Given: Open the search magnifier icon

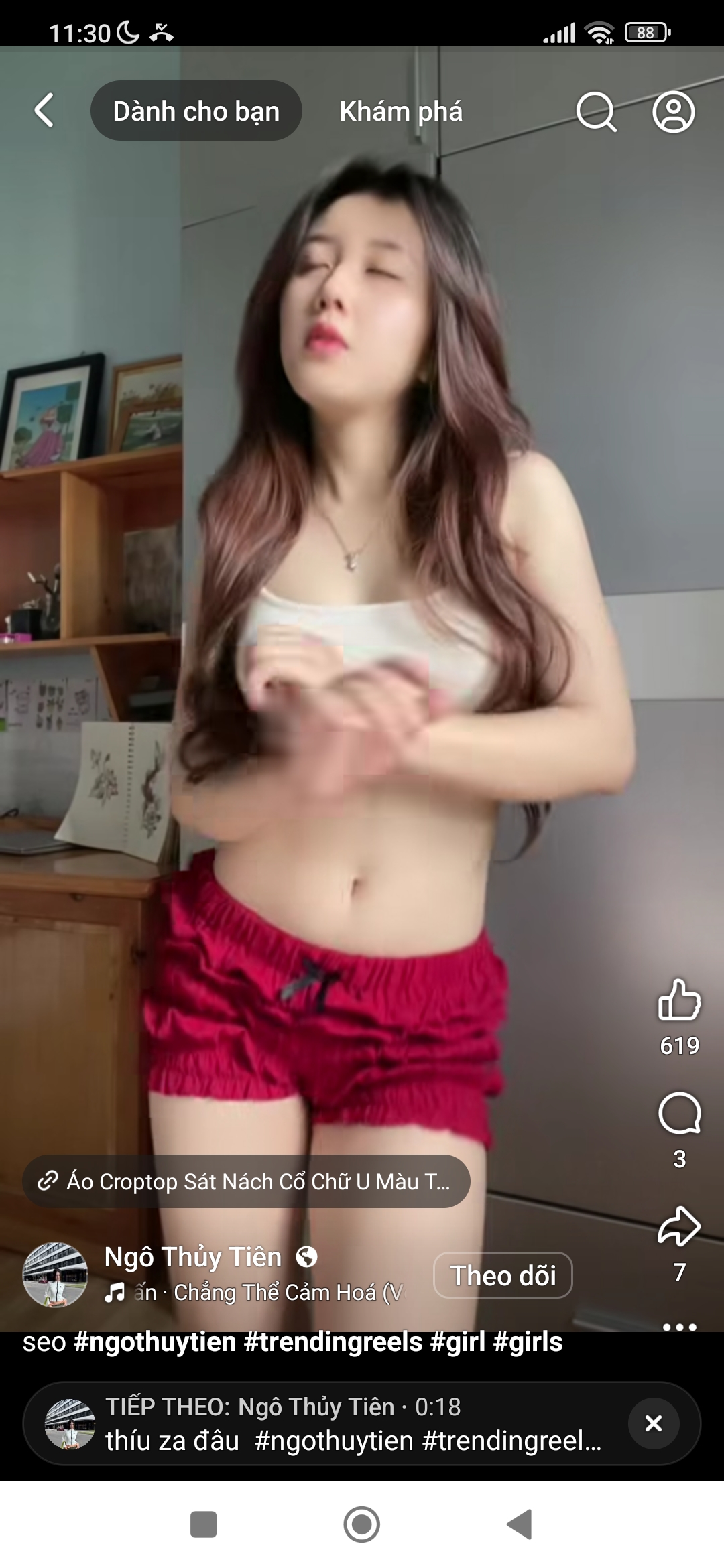Looking at the screenshot, I should (595, 112).
